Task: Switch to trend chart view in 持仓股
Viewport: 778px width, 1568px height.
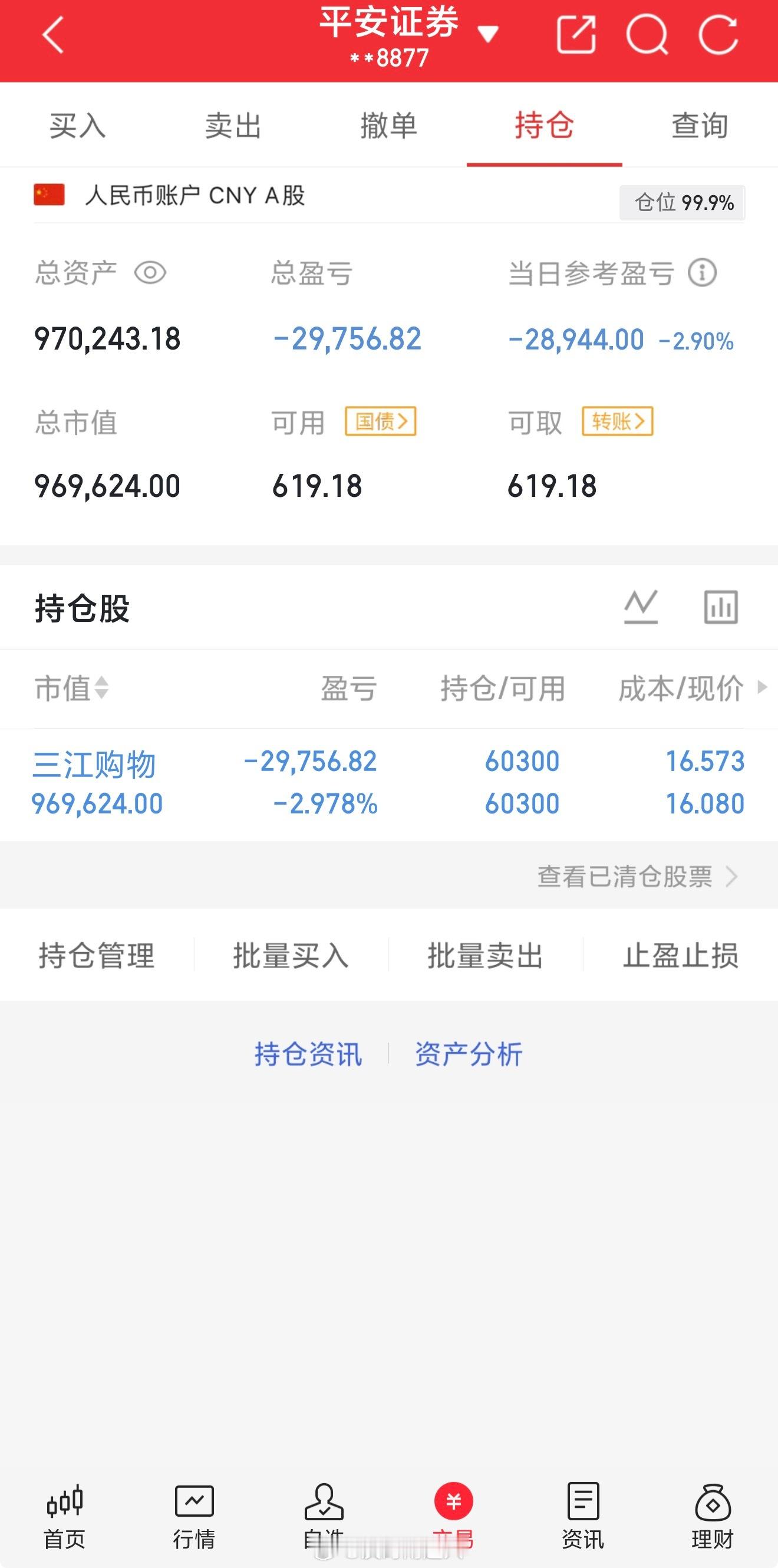Action: click(x=640, y=605)
